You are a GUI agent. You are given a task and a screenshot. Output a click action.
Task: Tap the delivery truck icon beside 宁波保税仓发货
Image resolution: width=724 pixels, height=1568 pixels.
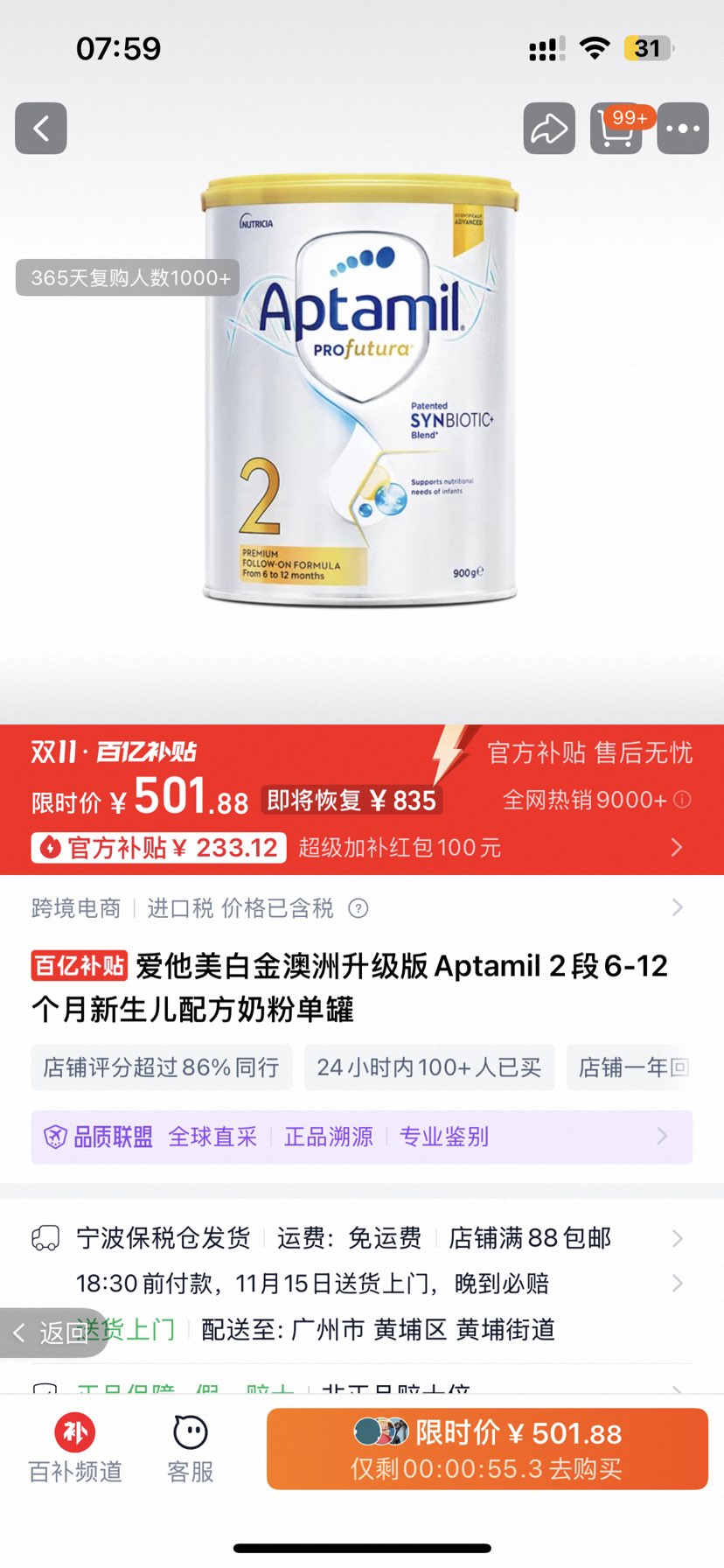[40, 1237]
